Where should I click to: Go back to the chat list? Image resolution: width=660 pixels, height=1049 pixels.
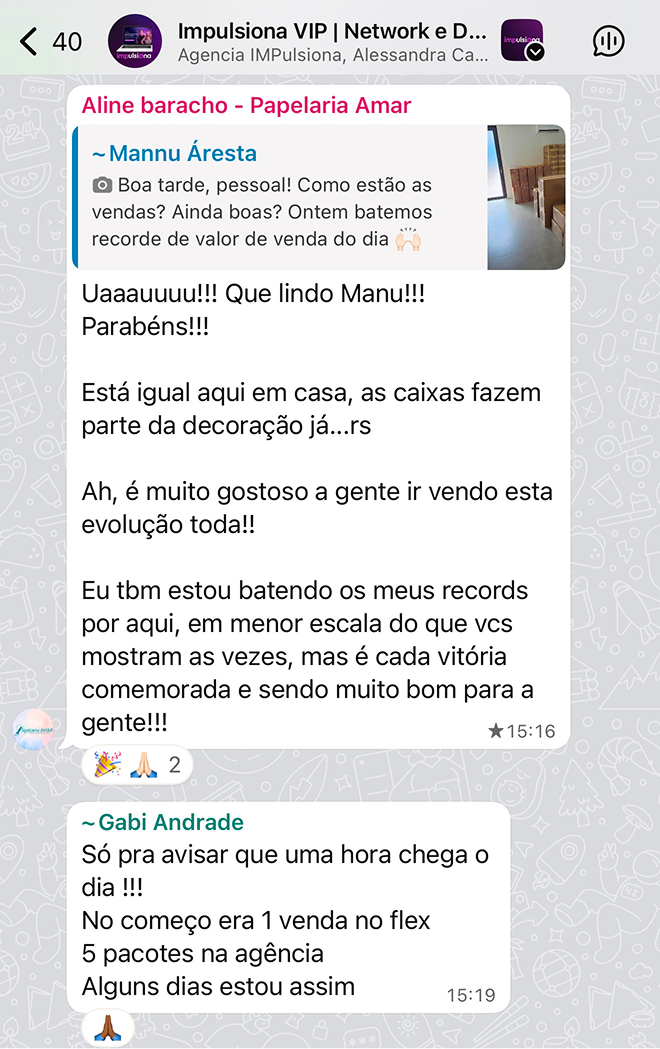(x=30, y=41)
